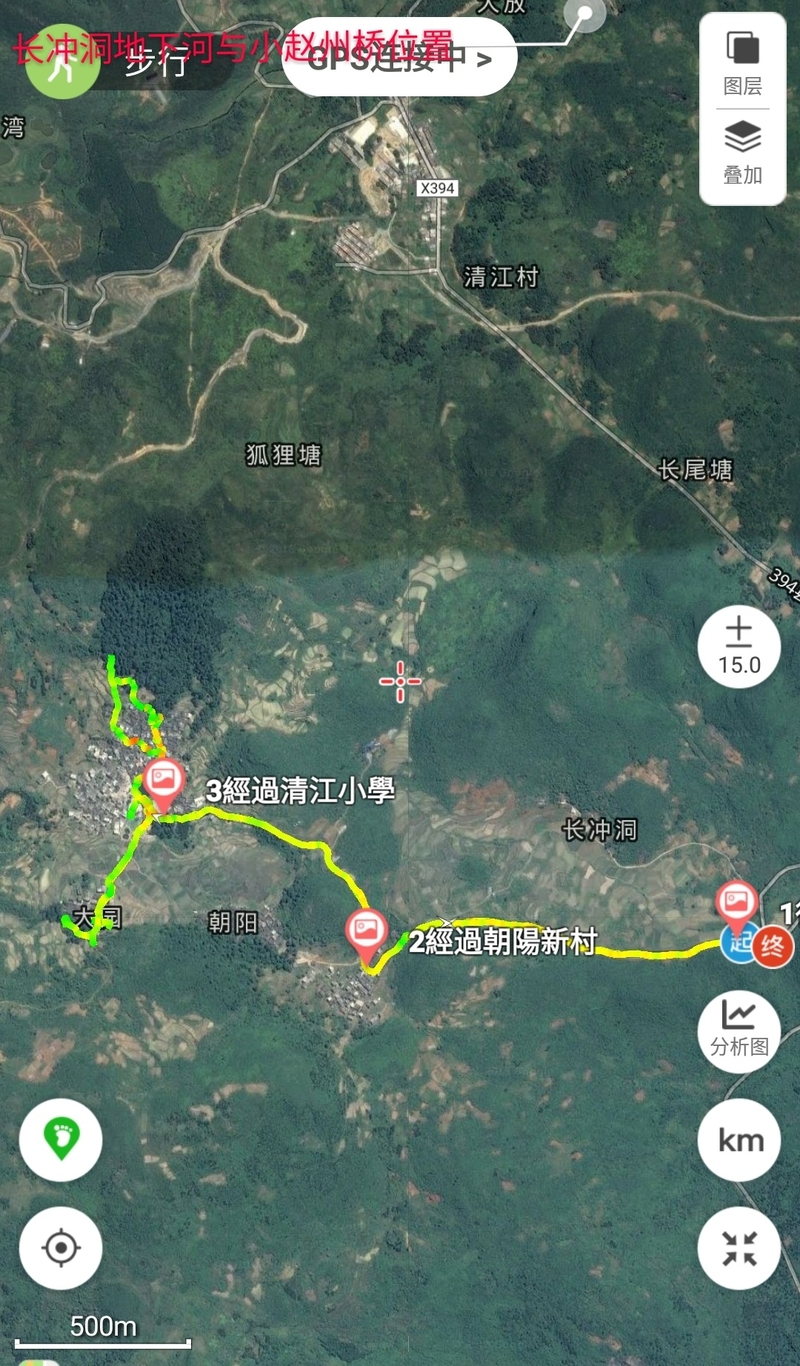Tap the 15.0 zoom level button
The width and height of the screenshot is (800, 1366).
(739, 647)
